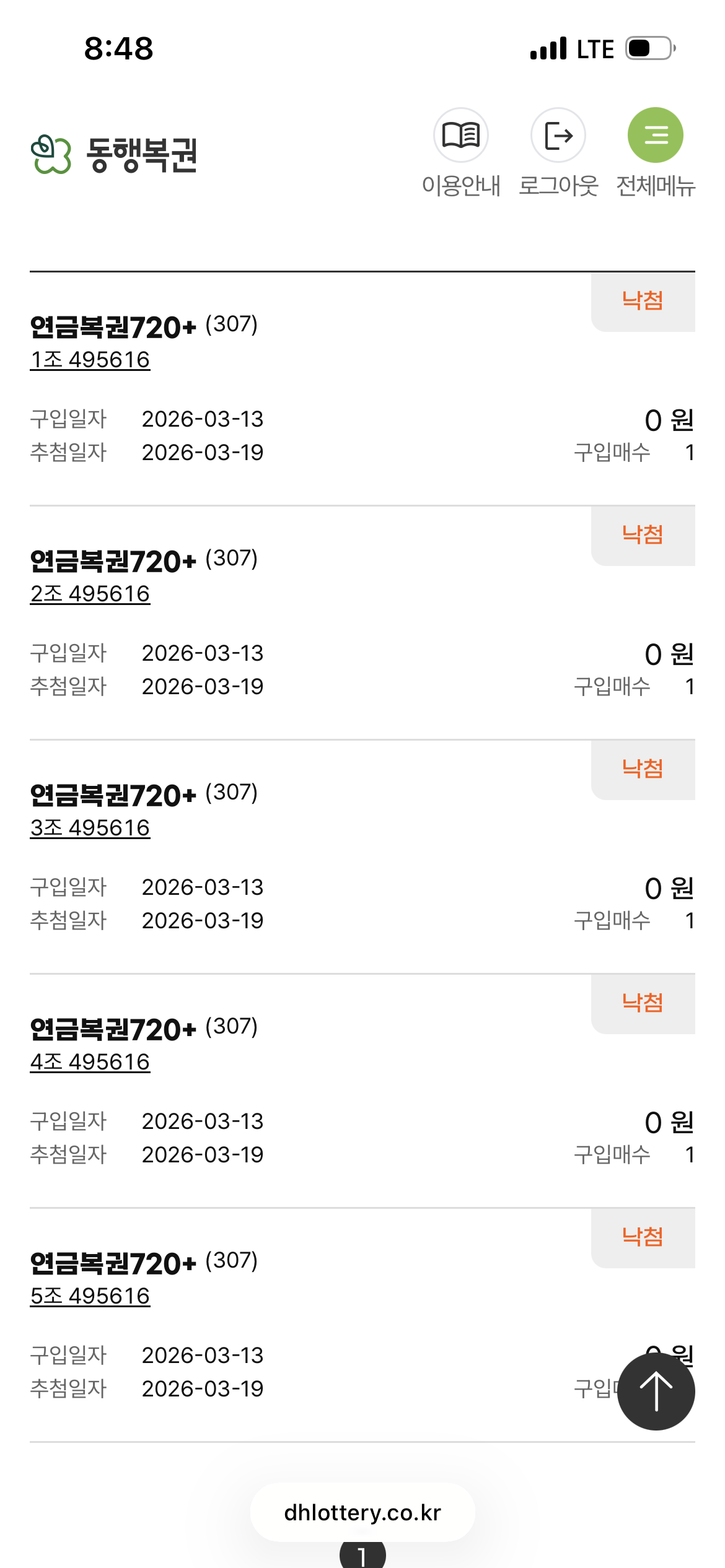View ticket number 2조 495616
This screenshot has width=725, height=1568.
click(90, 594)
